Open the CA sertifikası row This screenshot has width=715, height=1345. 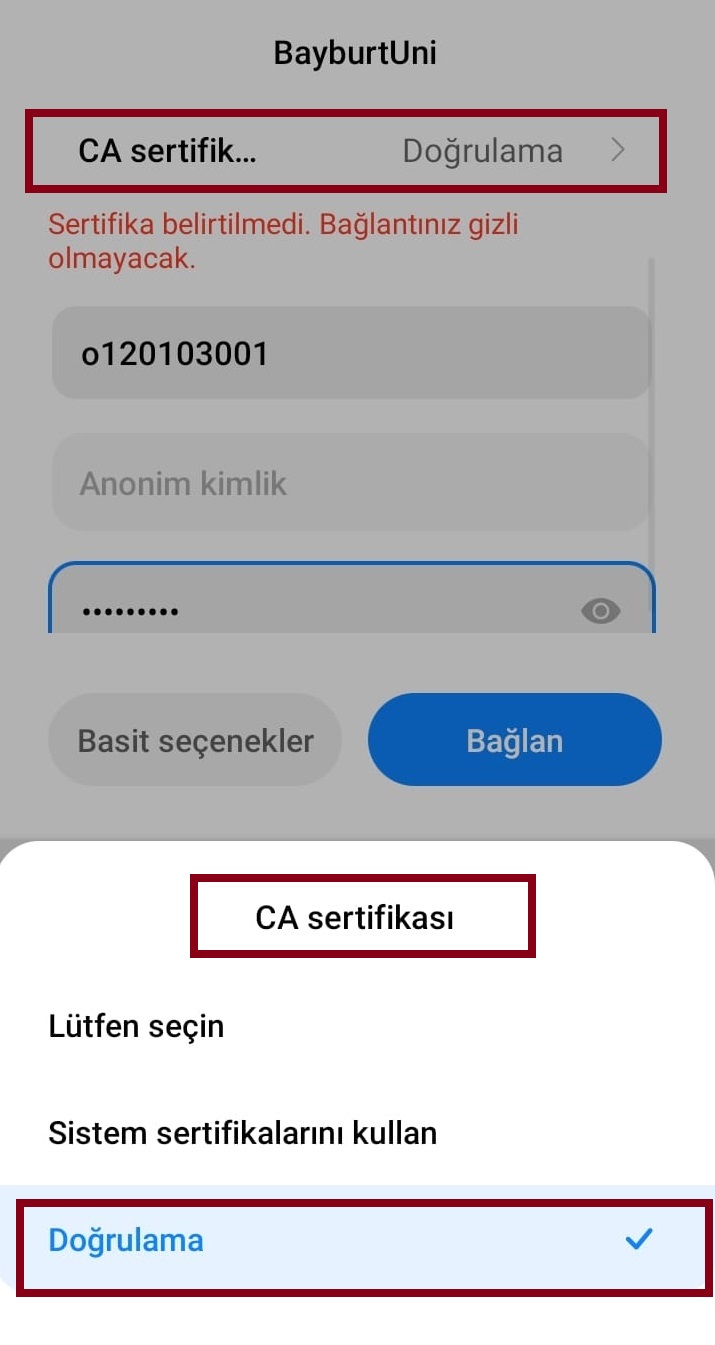[x=346, y=151]
